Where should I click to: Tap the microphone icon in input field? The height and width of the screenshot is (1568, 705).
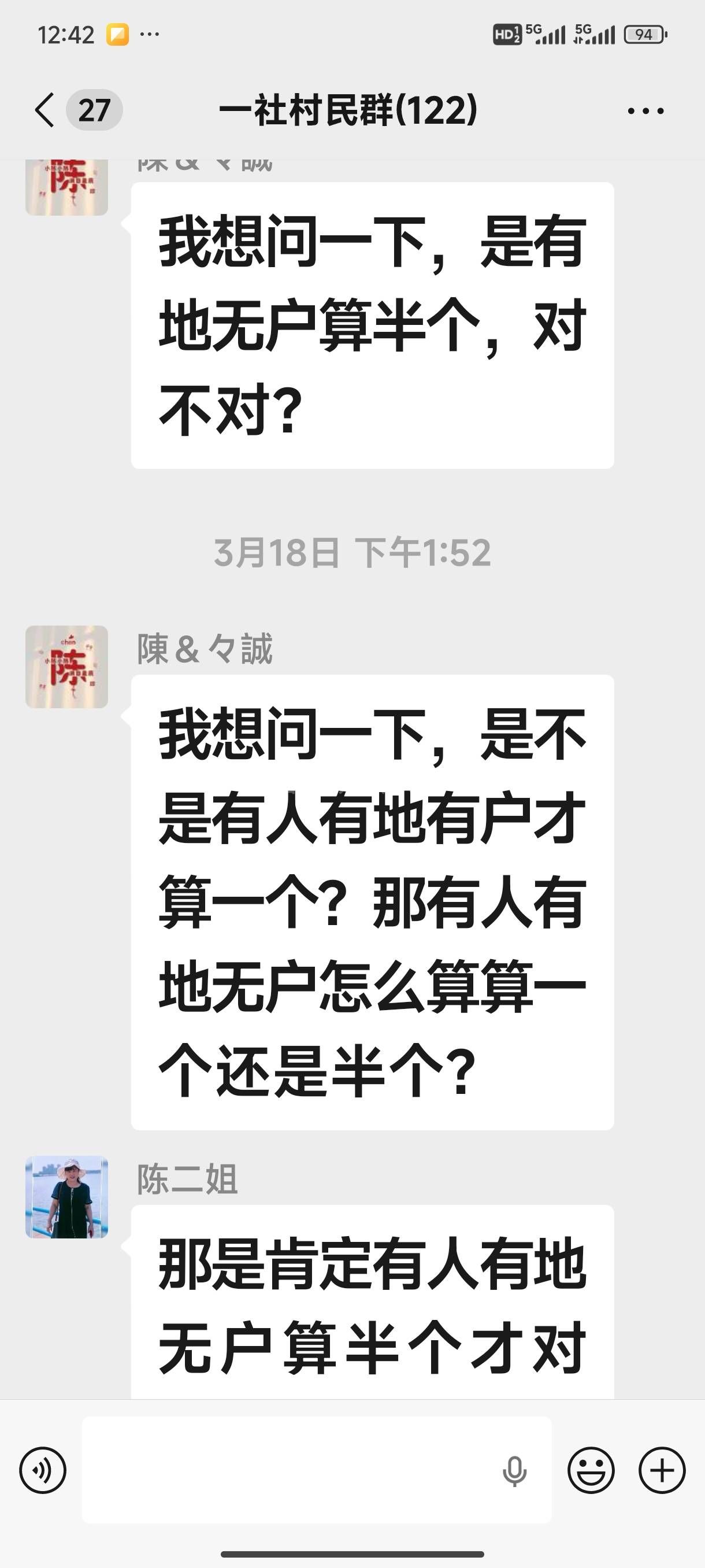pos(514,1471)
